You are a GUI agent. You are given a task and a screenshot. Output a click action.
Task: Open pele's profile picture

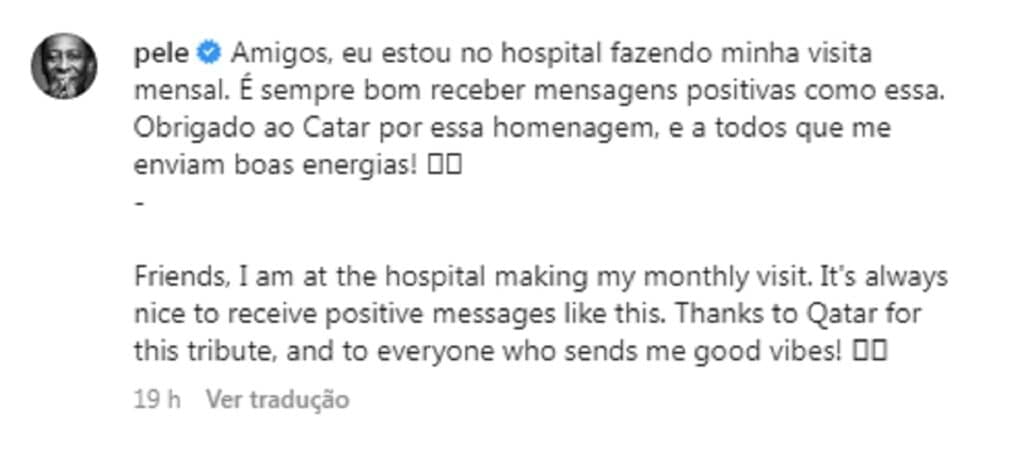point(64,65)
